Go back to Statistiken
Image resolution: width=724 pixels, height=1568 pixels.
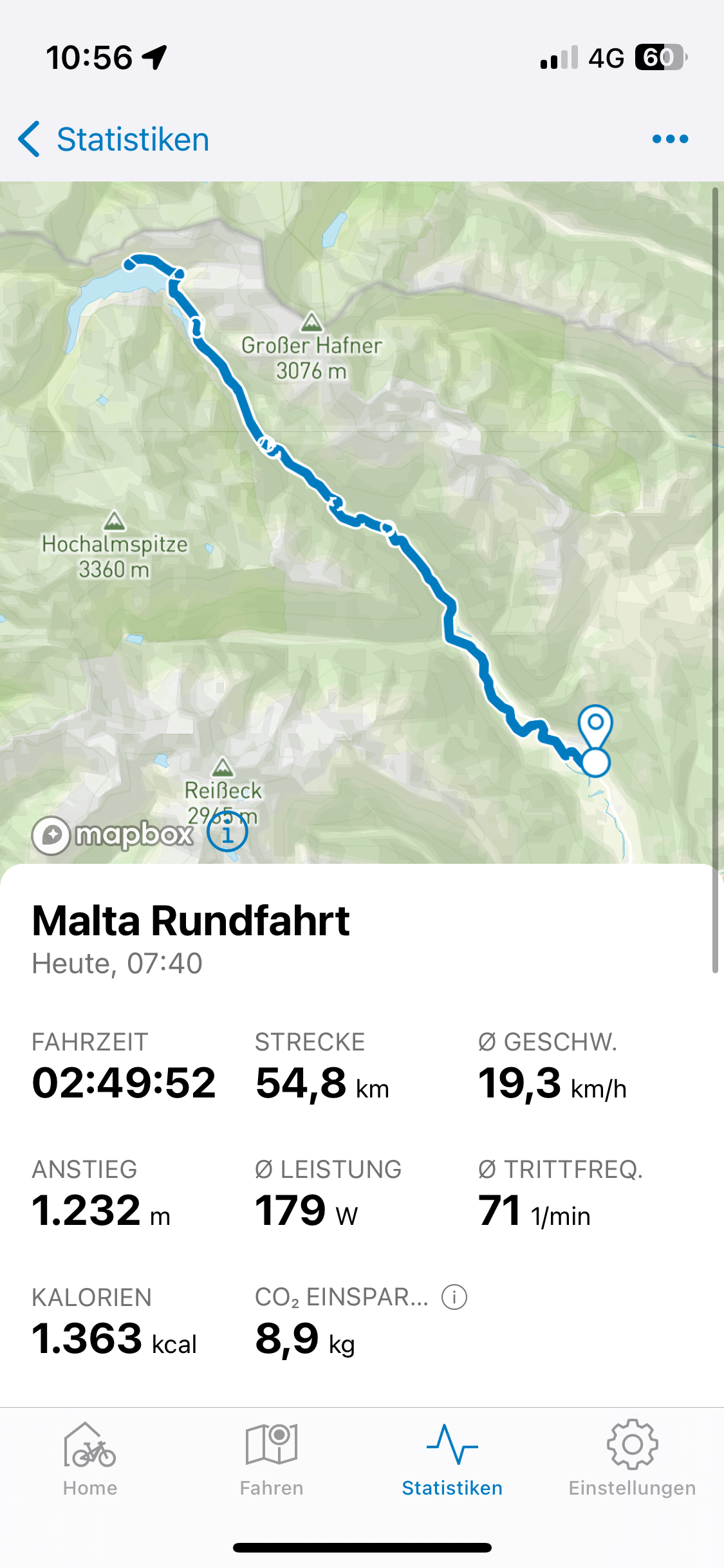point(113,140)
